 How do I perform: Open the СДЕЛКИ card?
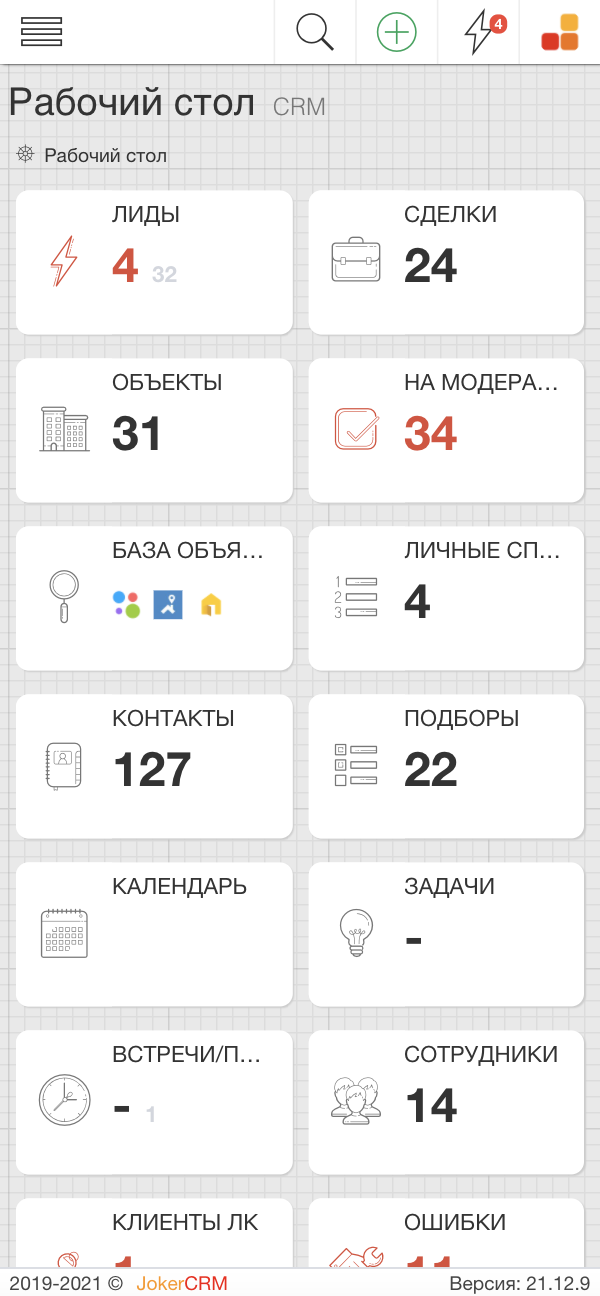pos(446,262)
